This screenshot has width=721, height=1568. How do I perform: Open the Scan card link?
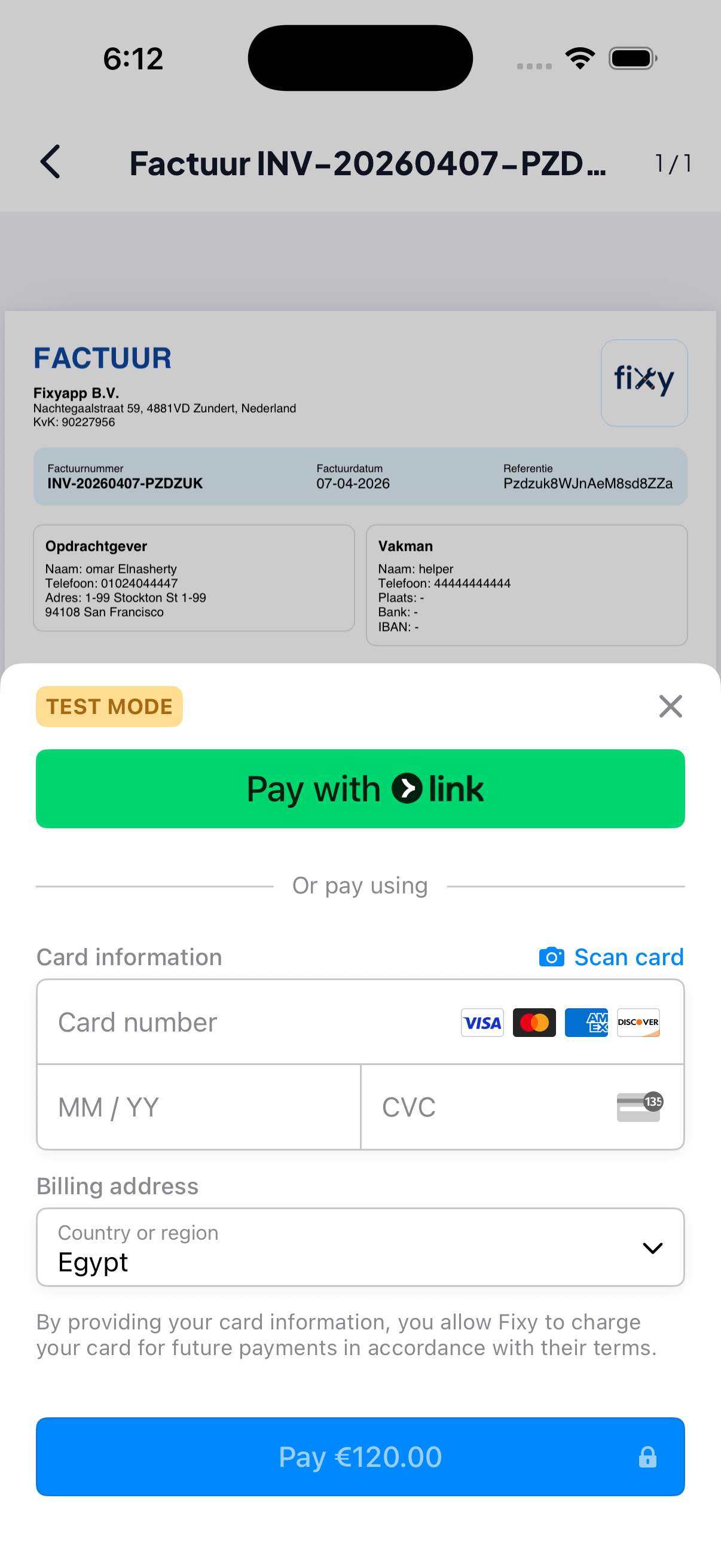[x=629, y=957]
